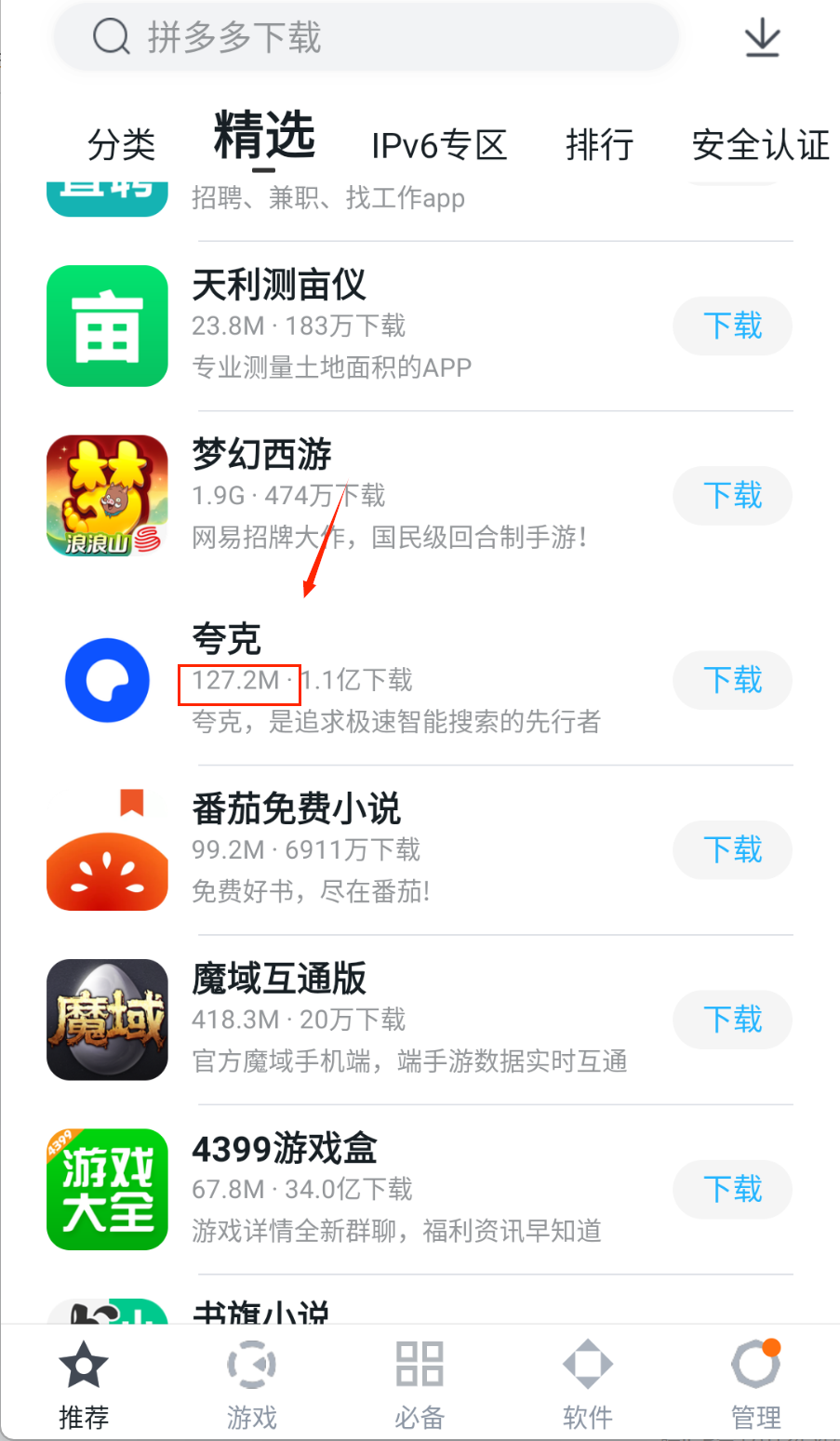This screenshot has height=1441, width=840.
Task: Open 番茄免费小说 app details
Action: [296, 808]
